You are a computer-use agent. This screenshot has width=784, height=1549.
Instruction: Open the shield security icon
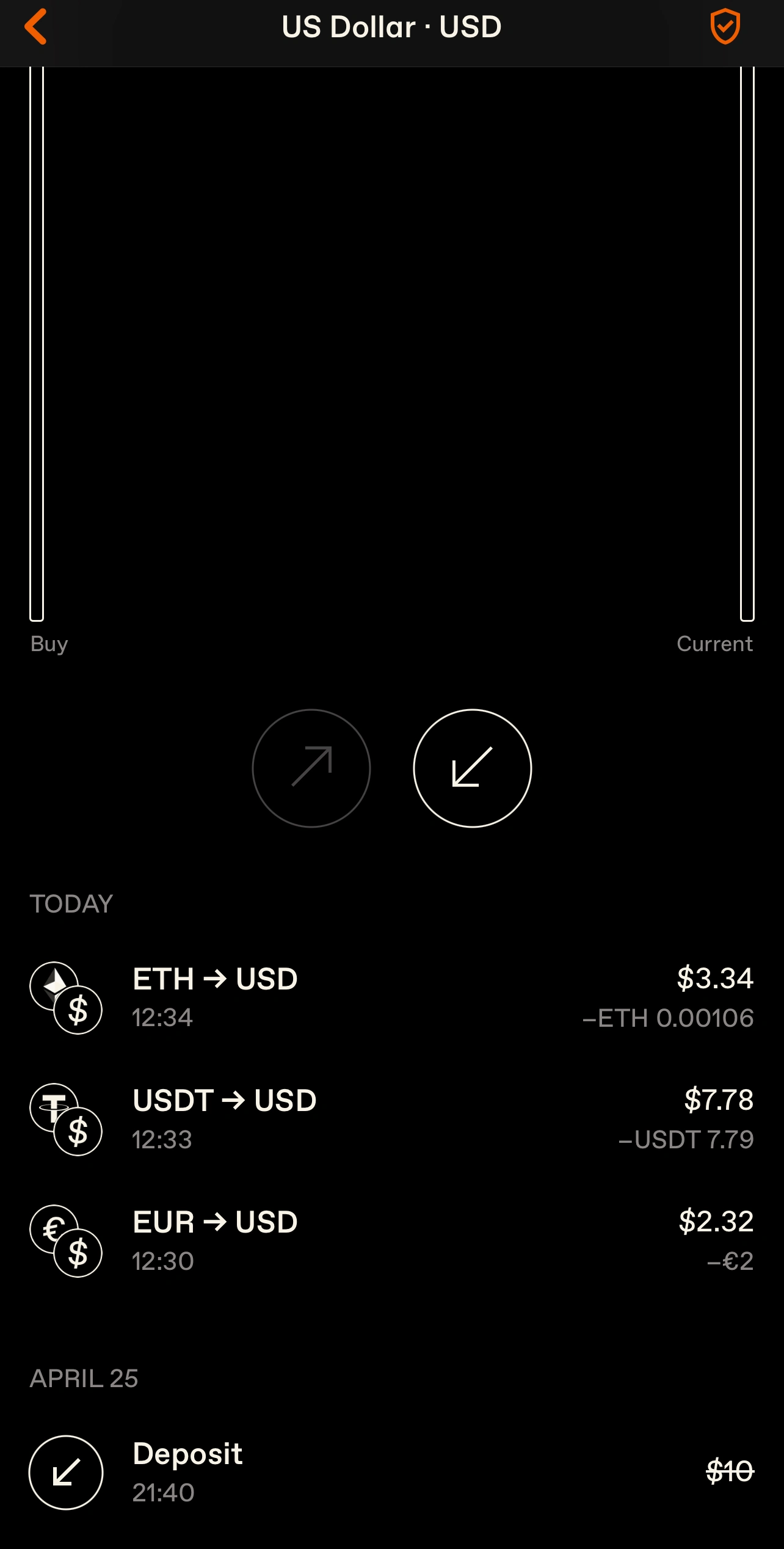tap(725, 27)
